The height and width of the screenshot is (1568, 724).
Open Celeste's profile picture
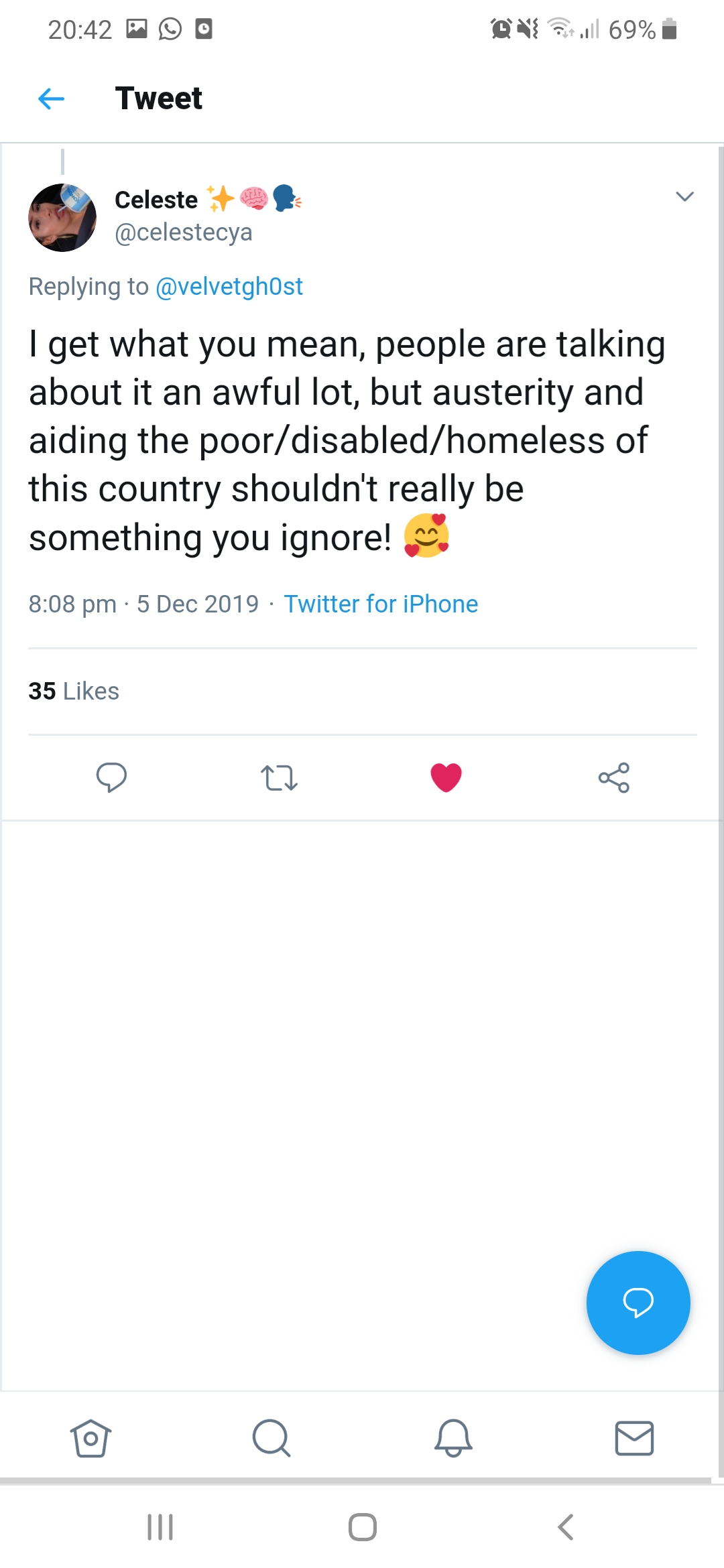coord(62,218)
